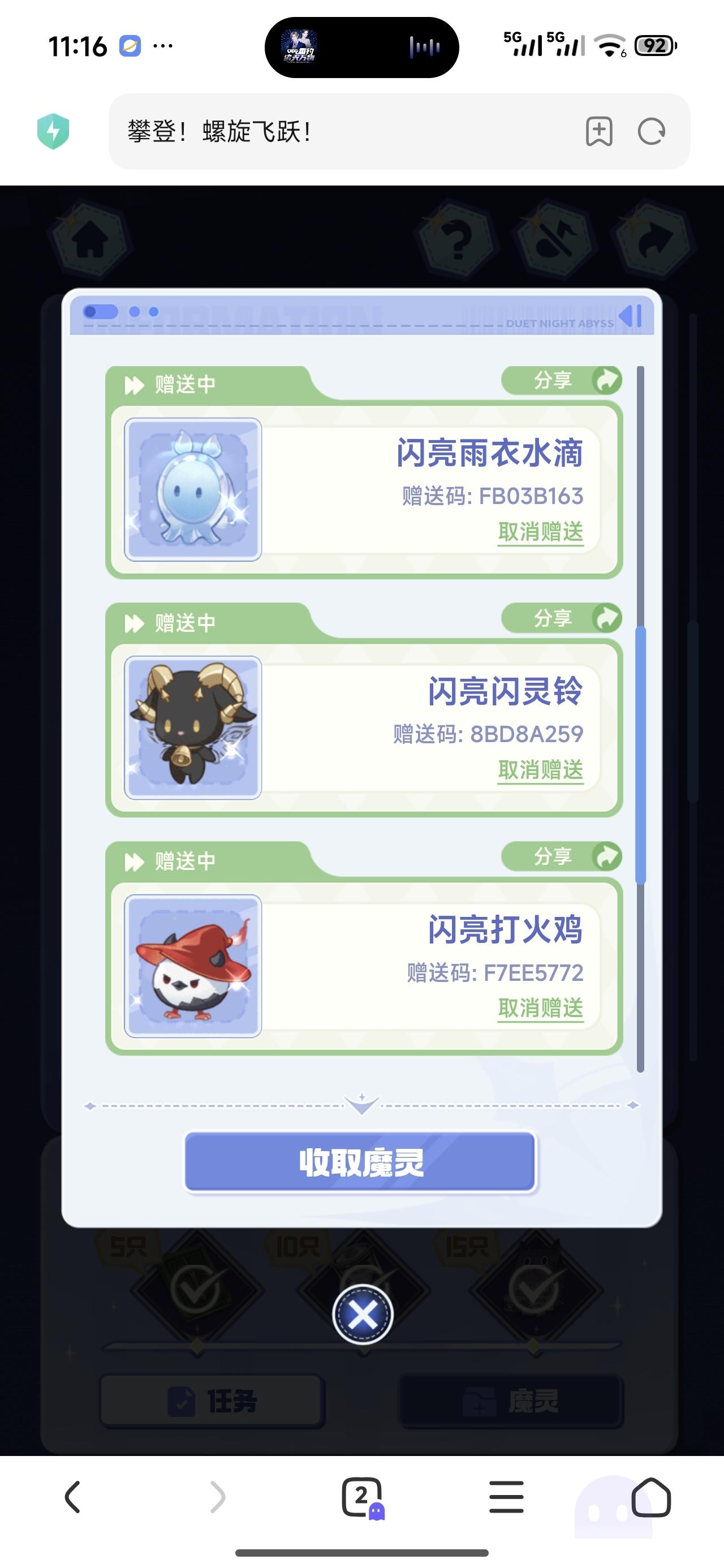Tap the 收取魔灵 button

360,1162
